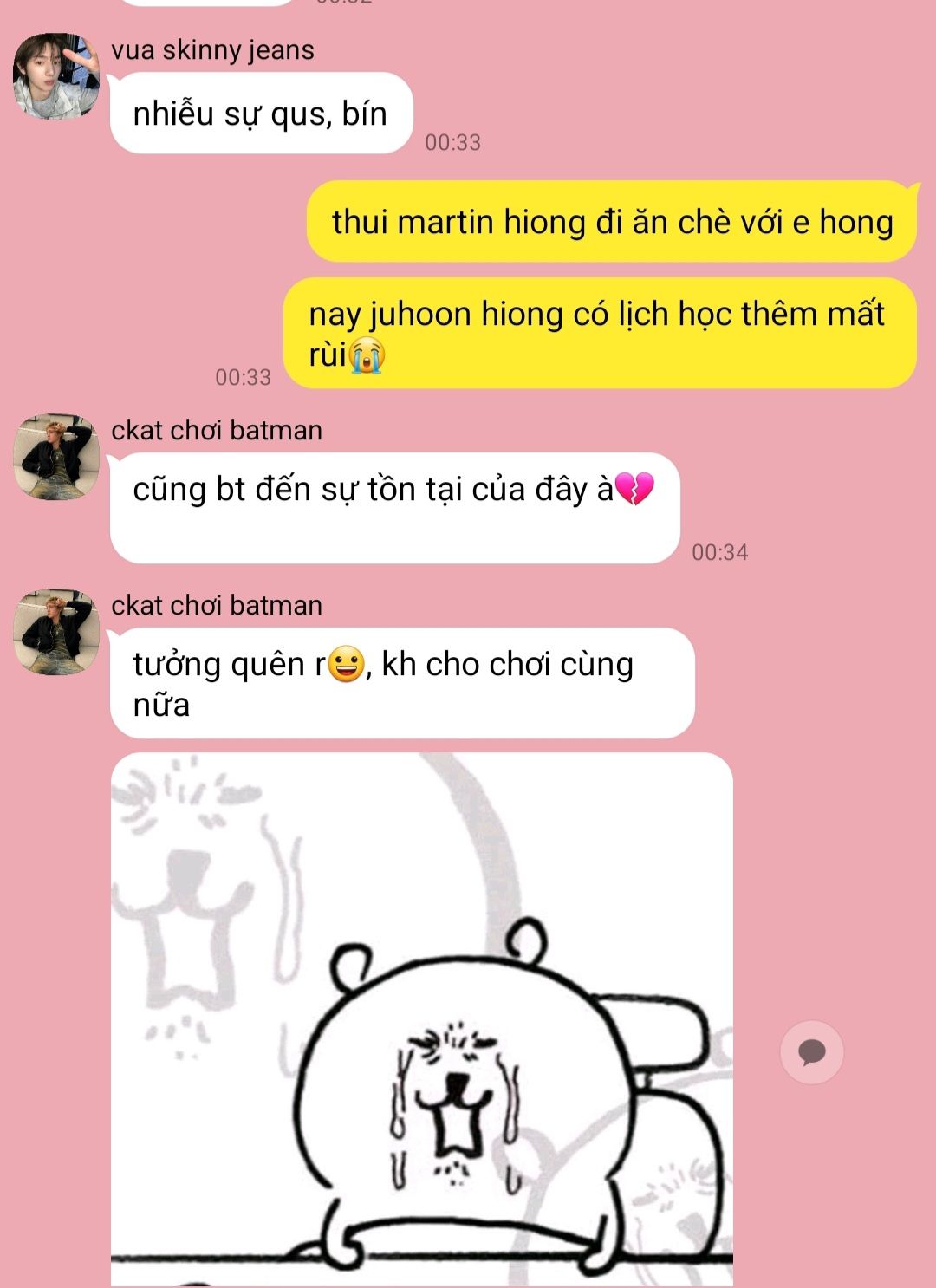Open vua skinny jeans's profile avatar

coord(56,76)
